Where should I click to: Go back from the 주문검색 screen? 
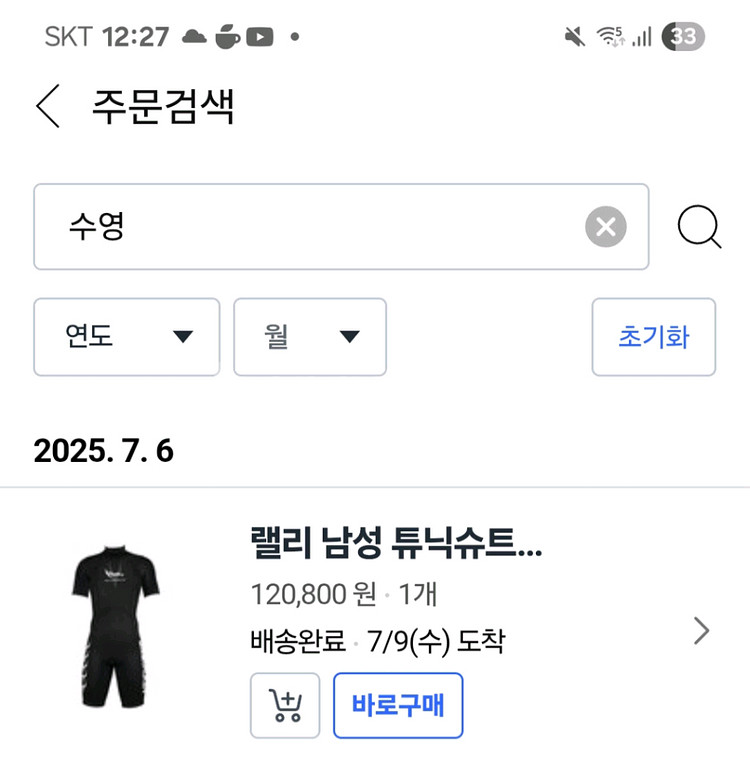click(x=48, y=107)
